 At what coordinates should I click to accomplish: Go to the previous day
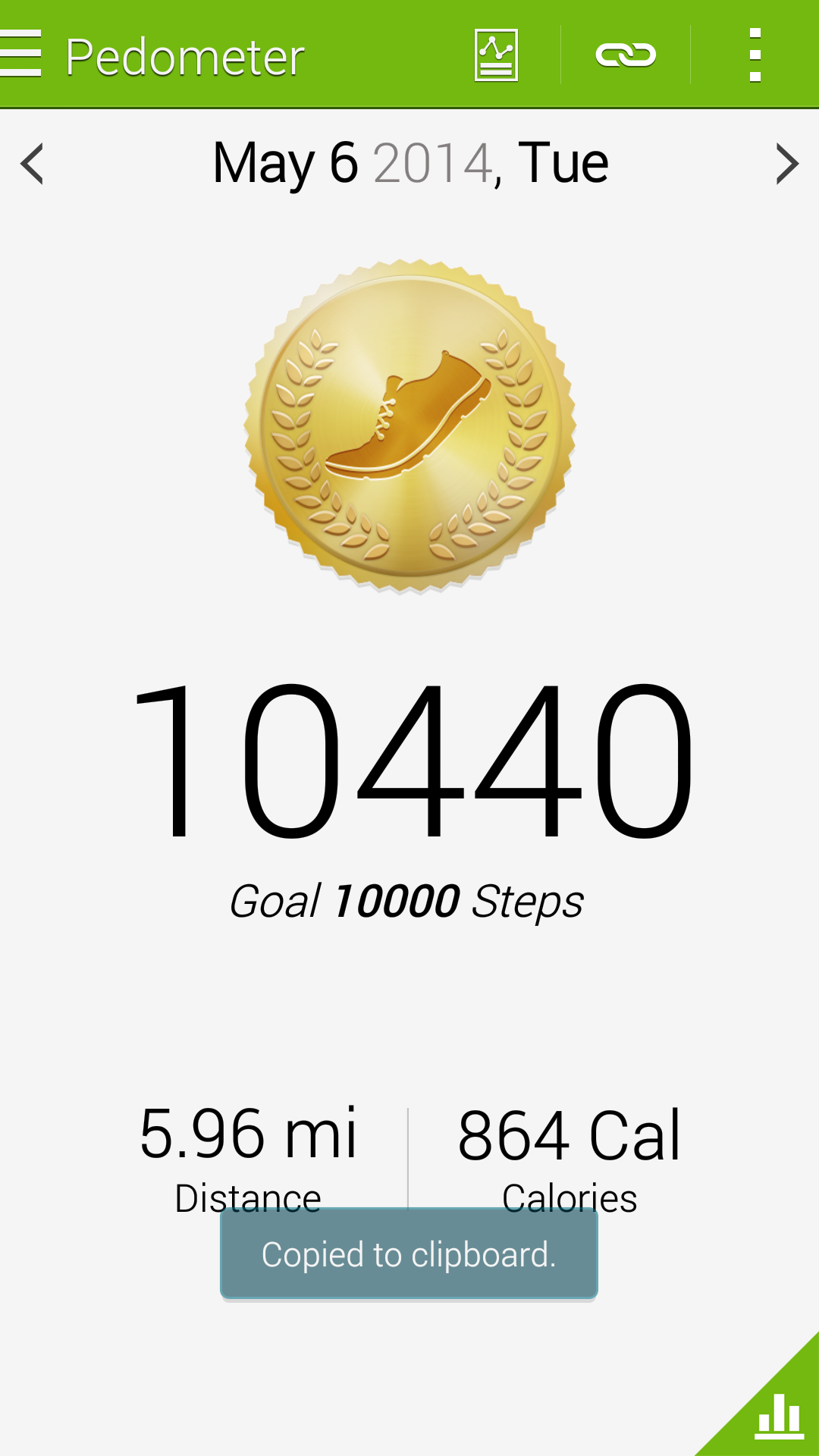point(32,164)
